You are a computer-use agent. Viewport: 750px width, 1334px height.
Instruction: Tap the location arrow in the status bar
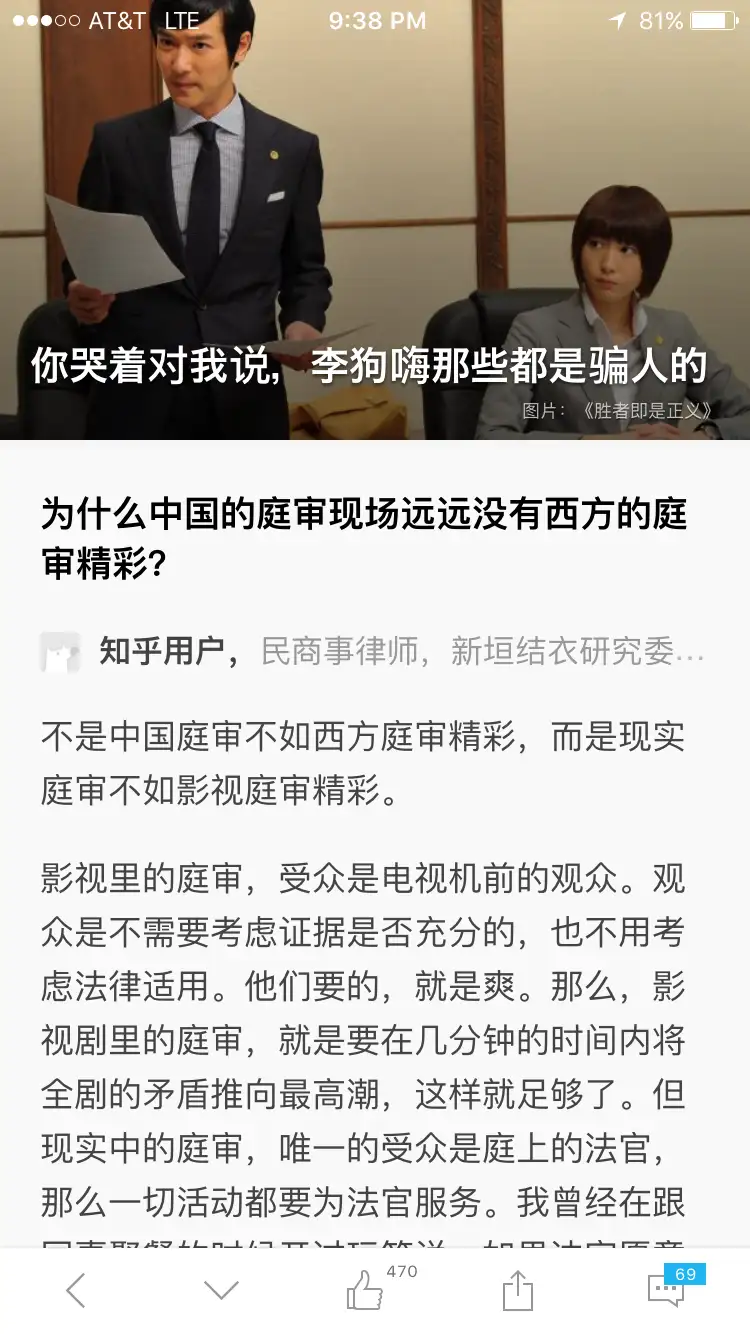[x=617, y=19]
